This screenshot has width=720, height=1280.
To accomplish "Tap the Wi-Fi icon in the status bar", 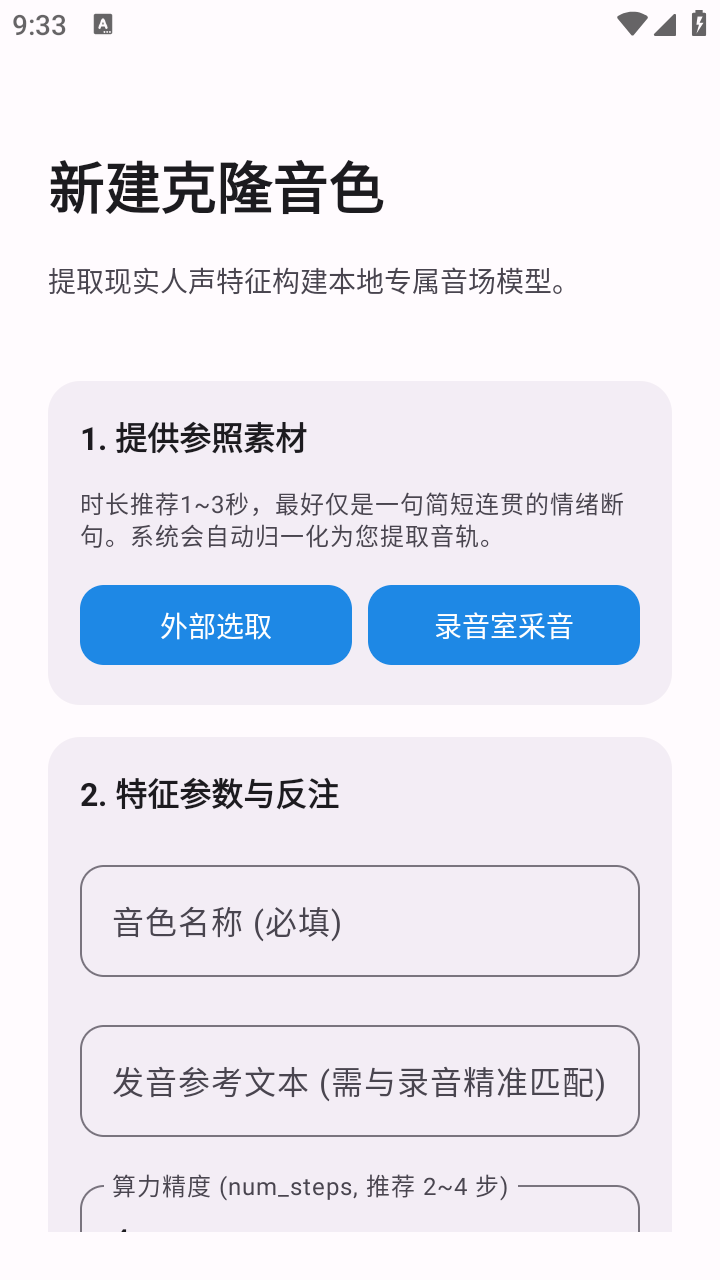I will pyautogui.click(x=631, y=23).
